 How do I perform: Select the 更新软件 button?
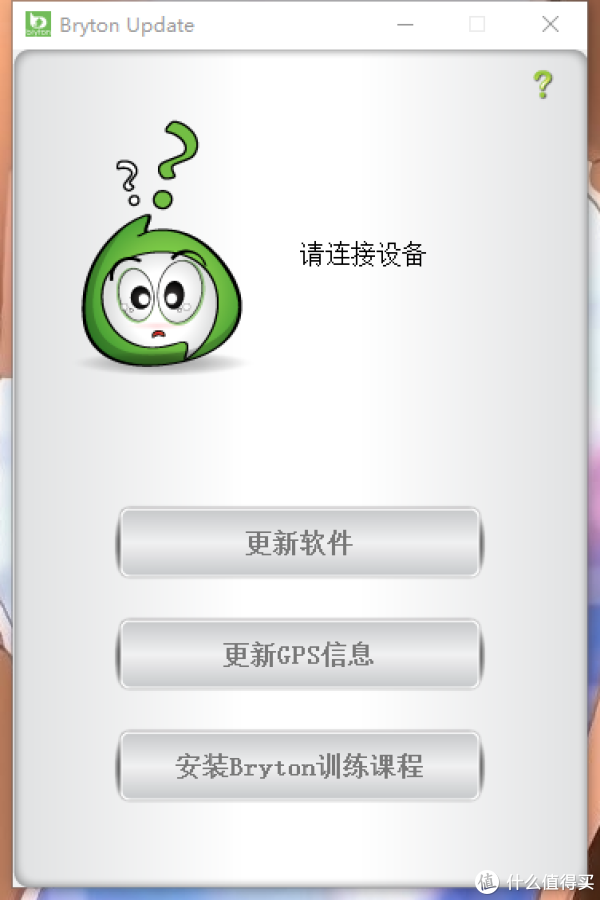coord(299,543)
